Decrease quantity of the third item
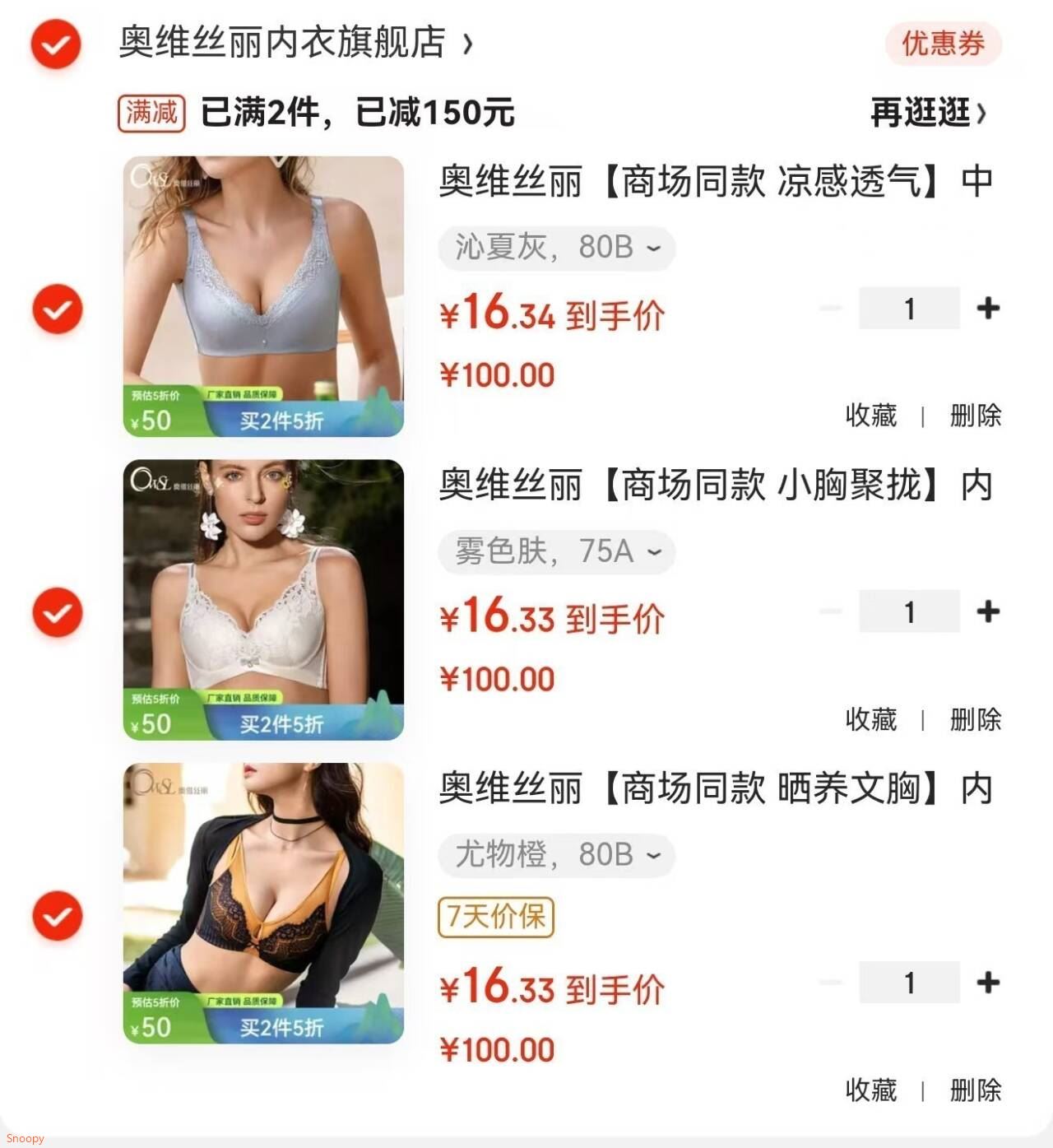The image size is (1053, 1148). [x=830, y=983]
